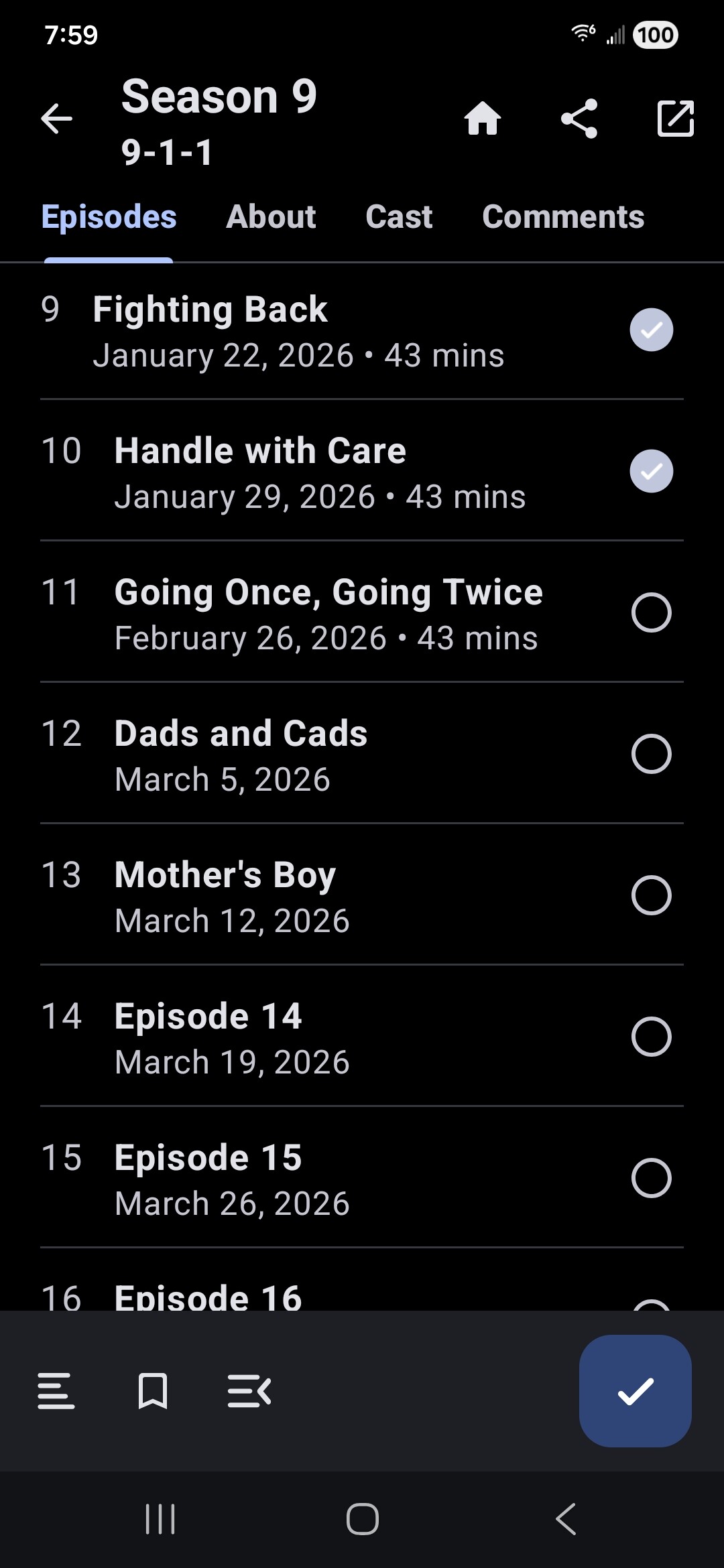Unmark Handle with Care as watched
The width and height of the screenshot is (724, 1568).
pos(651,472)
